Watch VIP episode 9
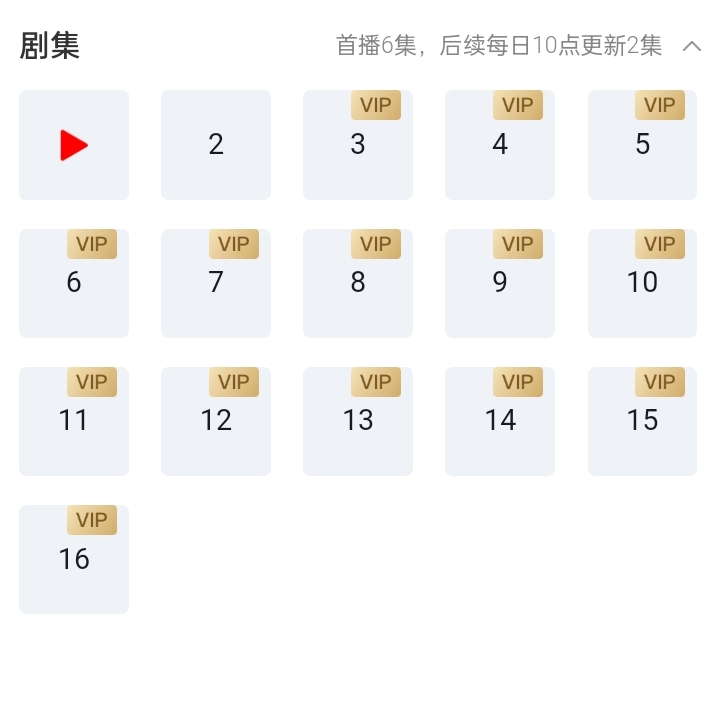The width and height of the screenshot is (720, 703). tap(500, 283)
